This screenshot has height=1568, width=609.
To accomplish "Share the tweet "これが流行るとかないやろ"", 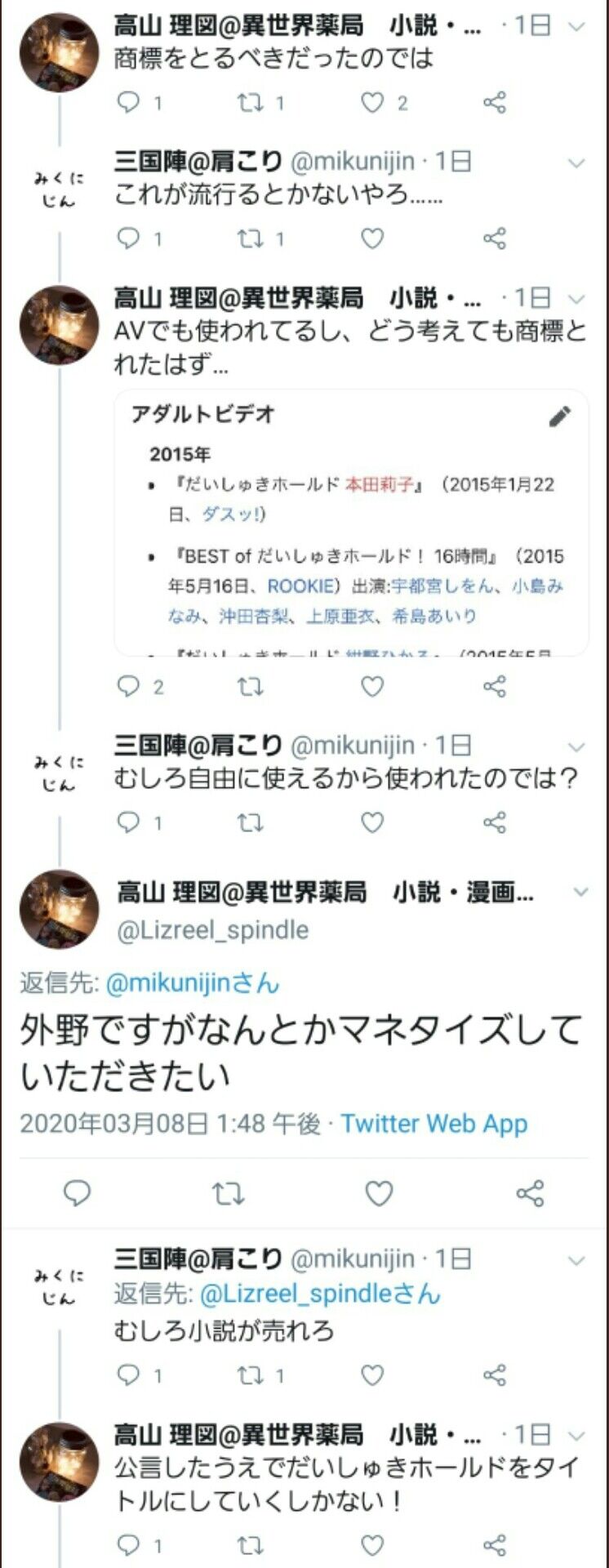I will (495, 238).
